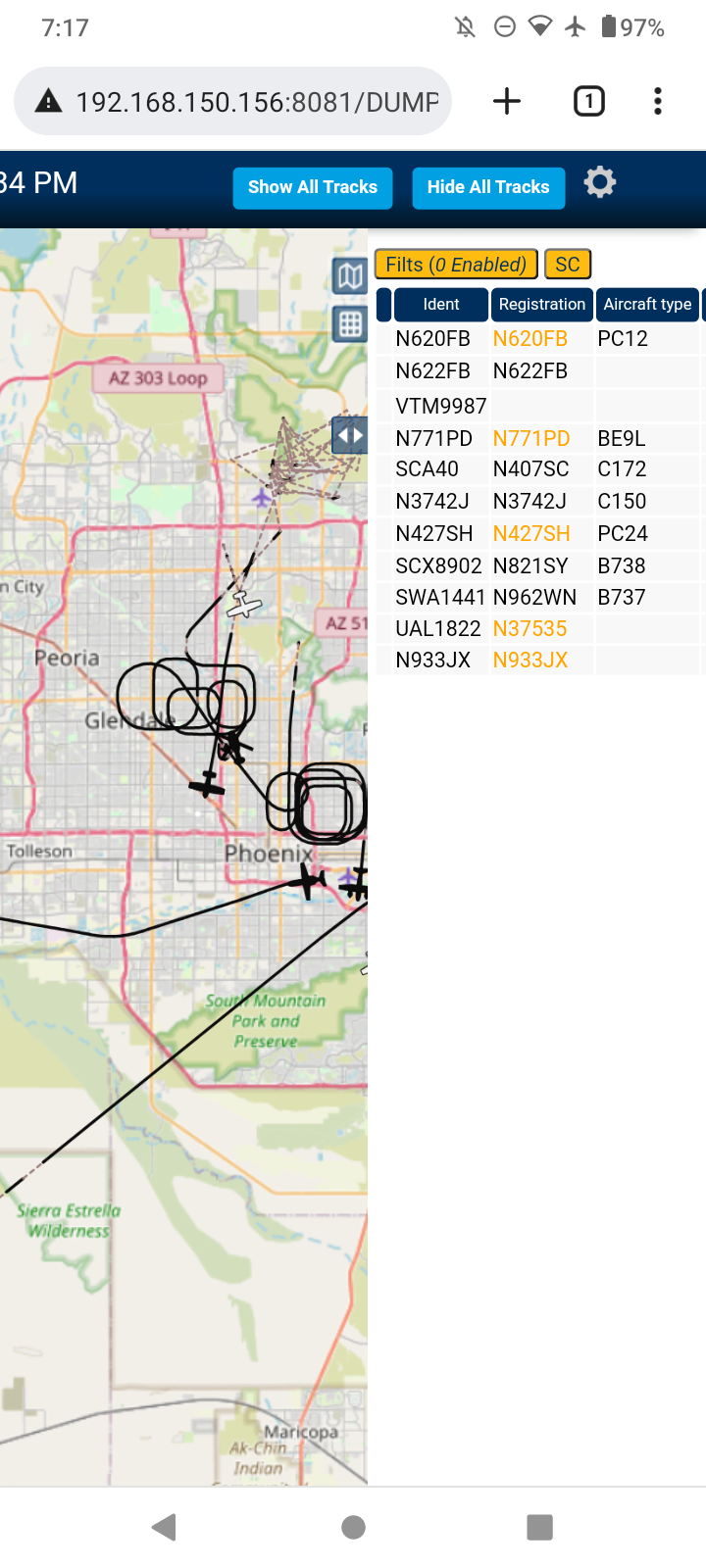Open registration link N933JX

pyautogui.click(x=530, y=661)
